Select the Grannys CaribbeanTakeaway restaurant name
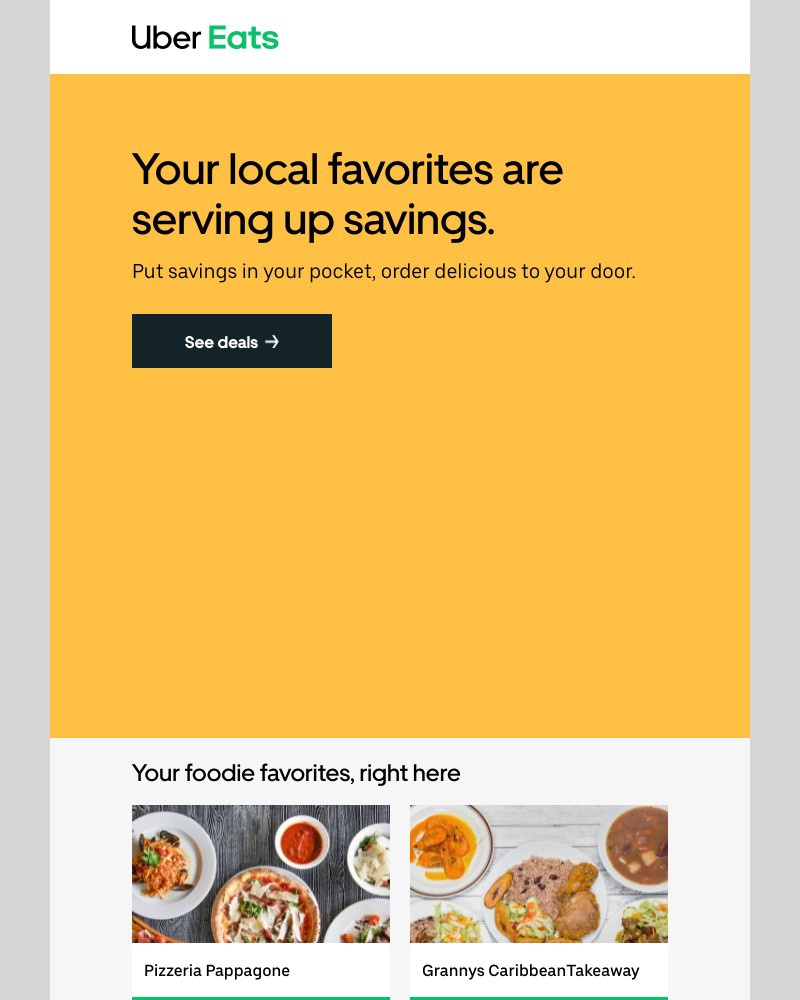 (530, 970)
